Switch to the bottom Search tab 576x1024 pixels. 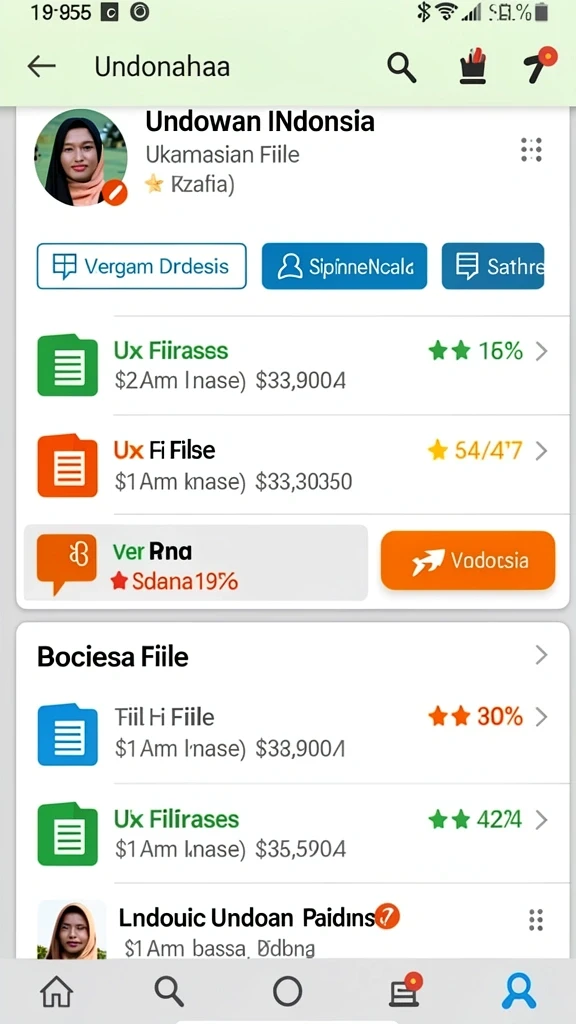tap(169, 991)
